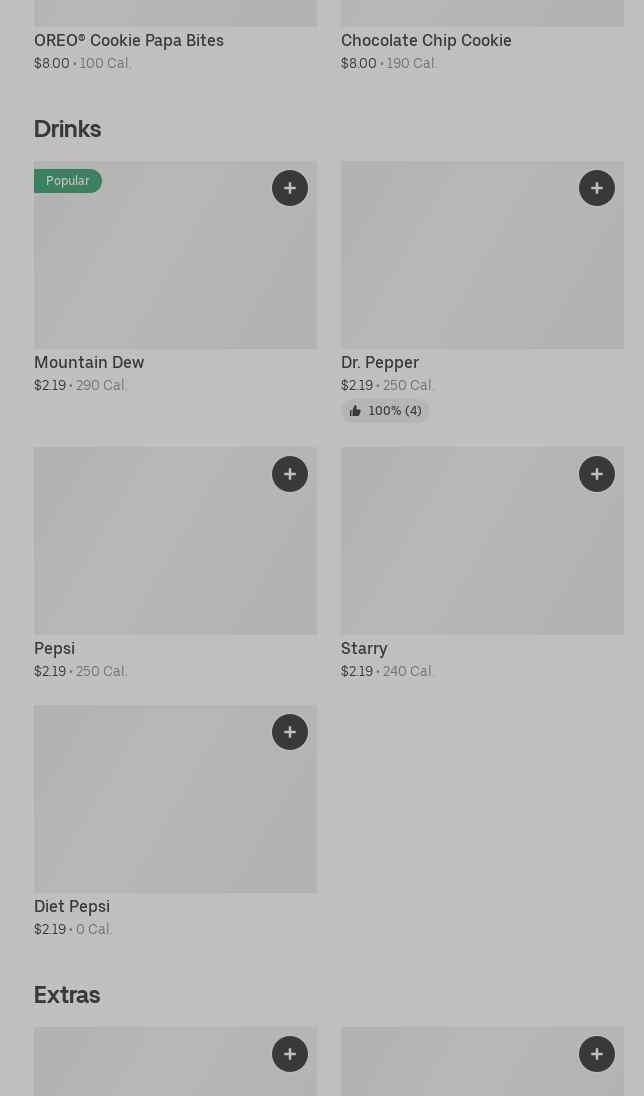View the Chocolate Chip Cookie item
644x1096 pixels.
click(482, 36)
